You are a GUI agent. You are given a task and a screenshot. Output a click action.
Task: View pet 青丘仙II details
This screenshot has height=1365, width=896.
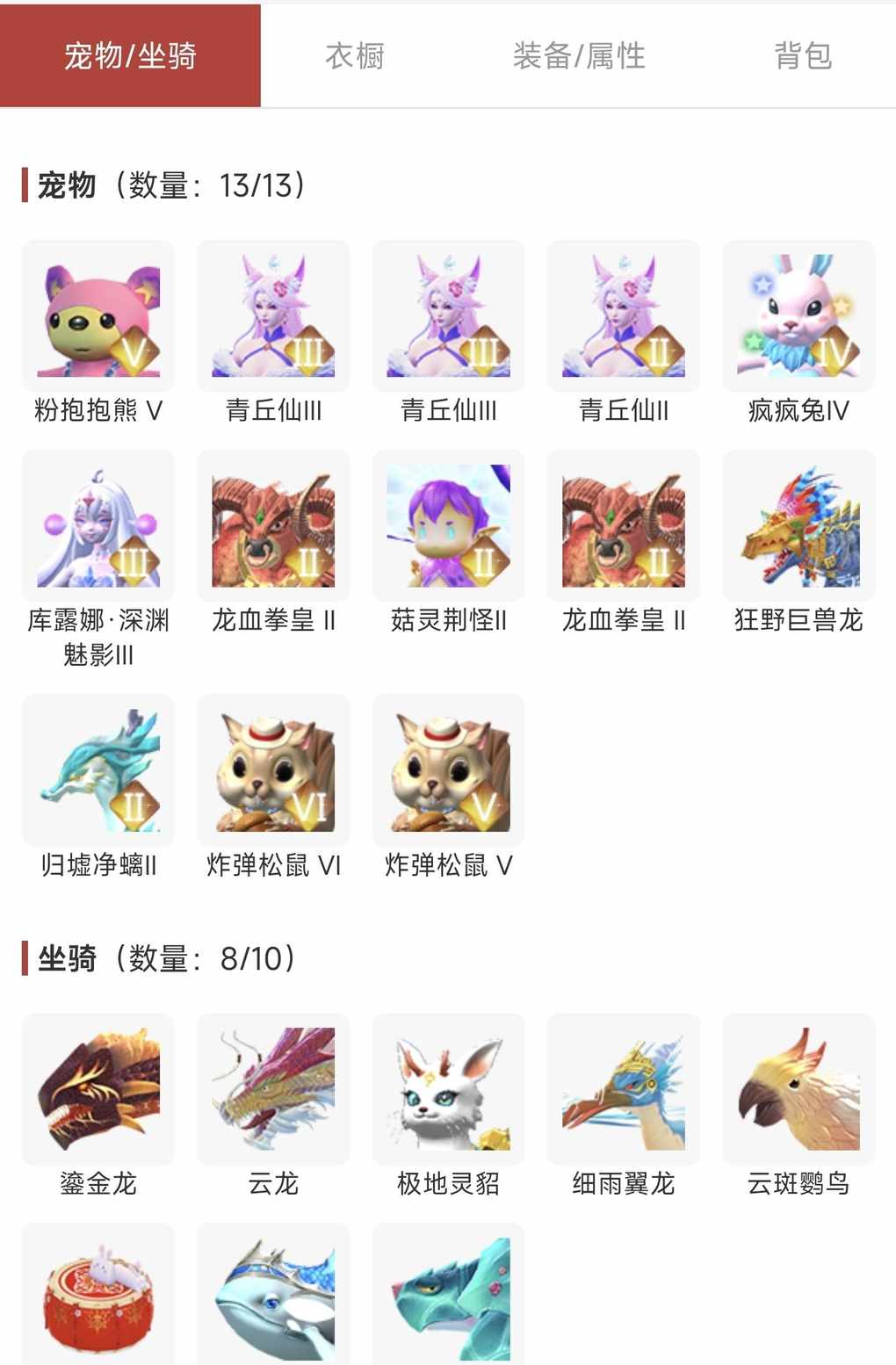point(623,316)
